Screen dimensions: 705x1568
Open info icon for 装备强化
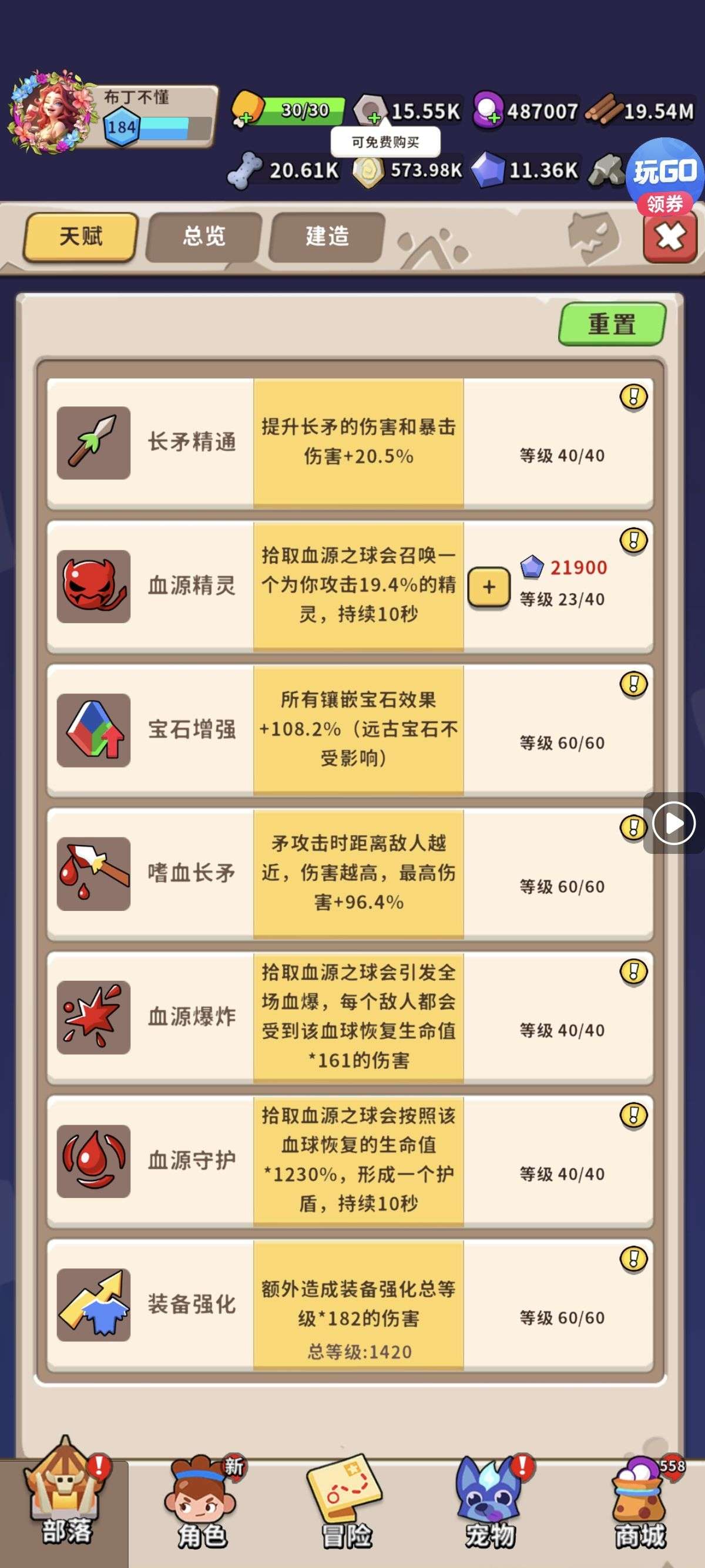pyautogui.click(x=633, y=1259)
